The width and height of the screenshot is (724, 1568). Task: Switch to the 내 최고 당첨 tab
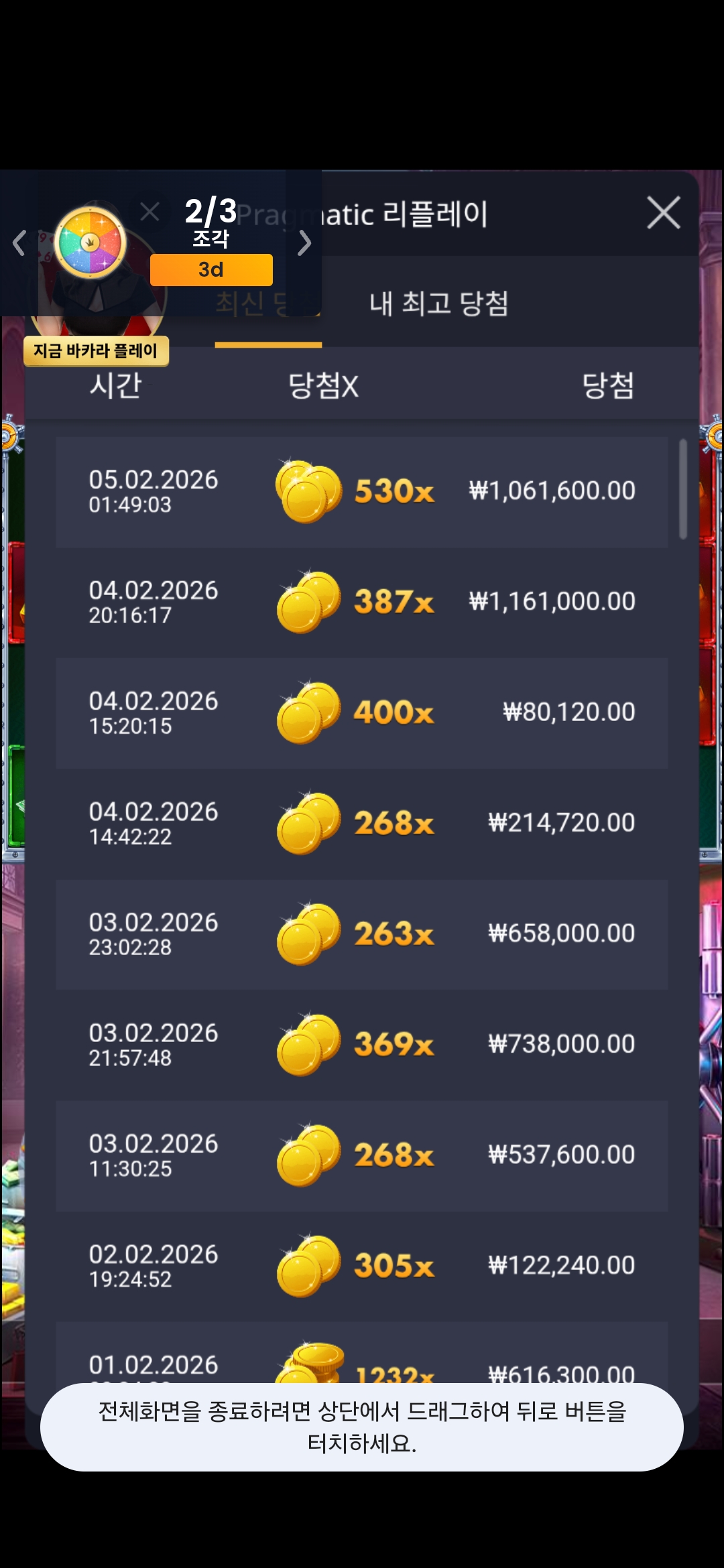[x=439, y=304]
